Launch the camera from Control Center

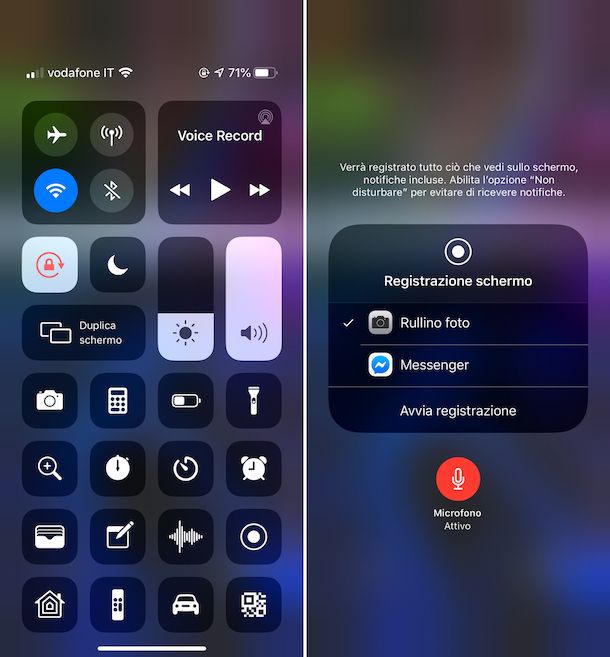(49, 401)
